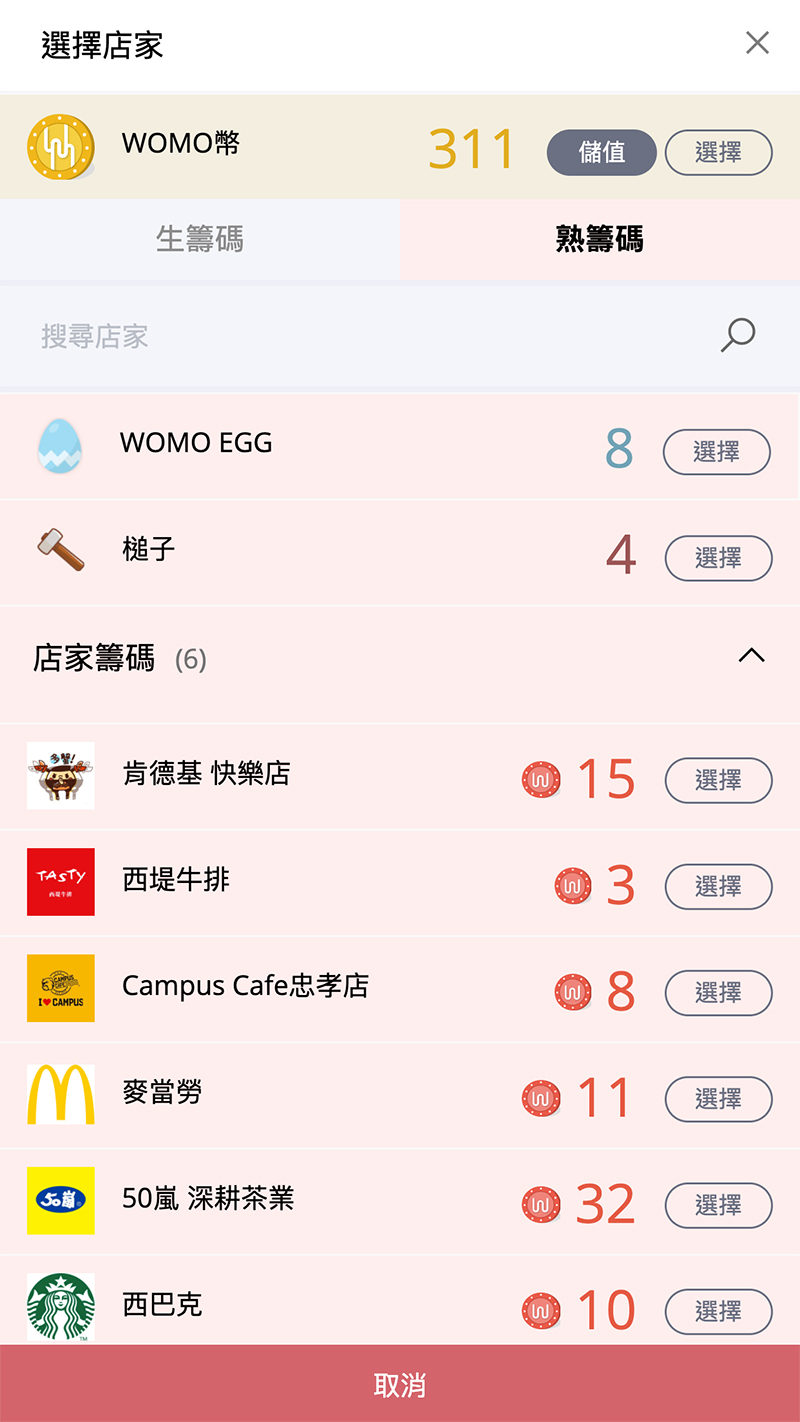
Task: Tap 取消 to cancel
Action: click(400, 1385)
